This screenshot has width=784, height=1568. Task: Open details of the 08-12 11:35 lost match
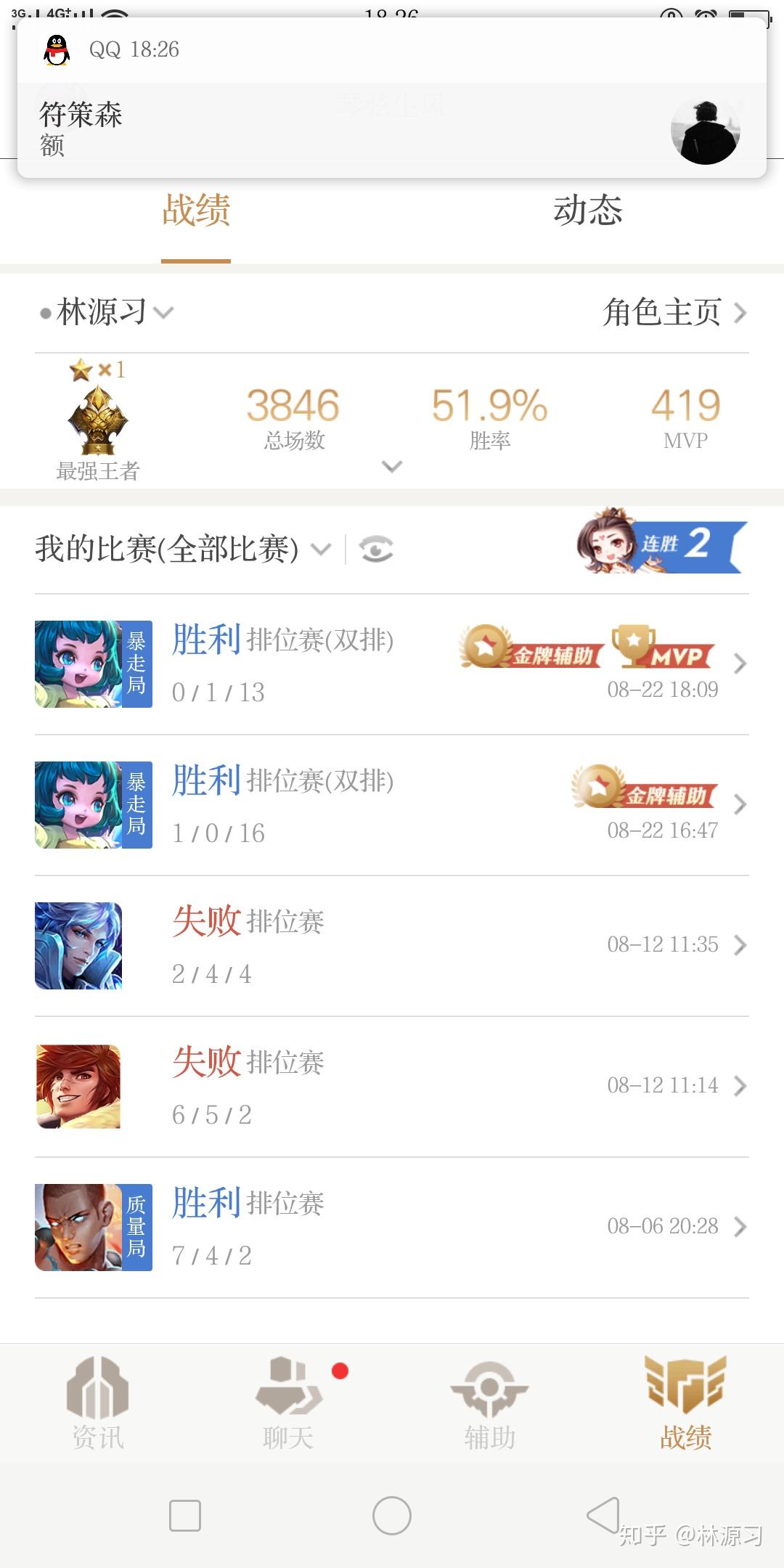pos(392,944)
